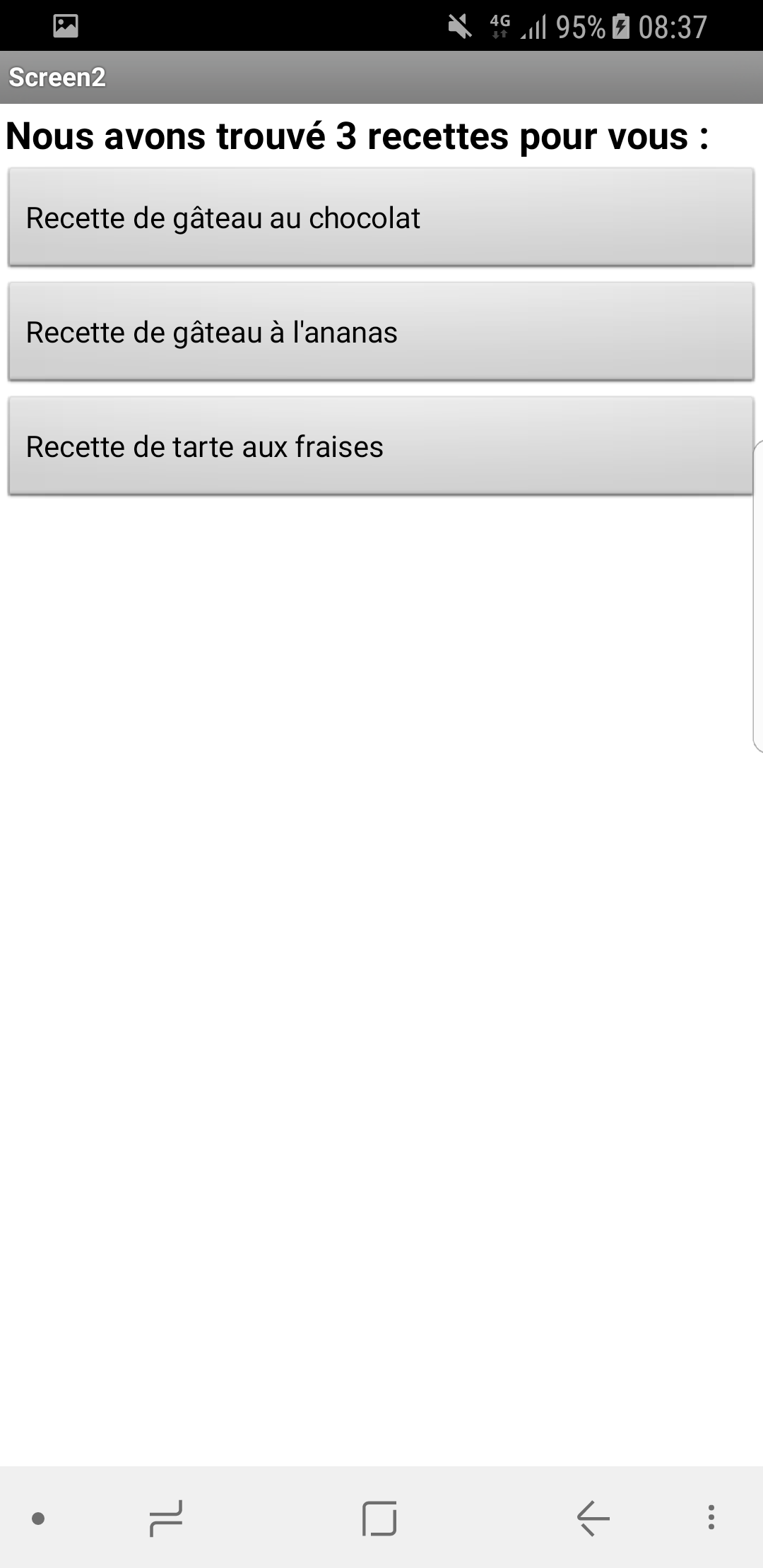Select Recette de tarte aux fraises
Image resolution: width=763 pixels, height=1568 pixels.
pyautogui.click(x=381, y=446)
